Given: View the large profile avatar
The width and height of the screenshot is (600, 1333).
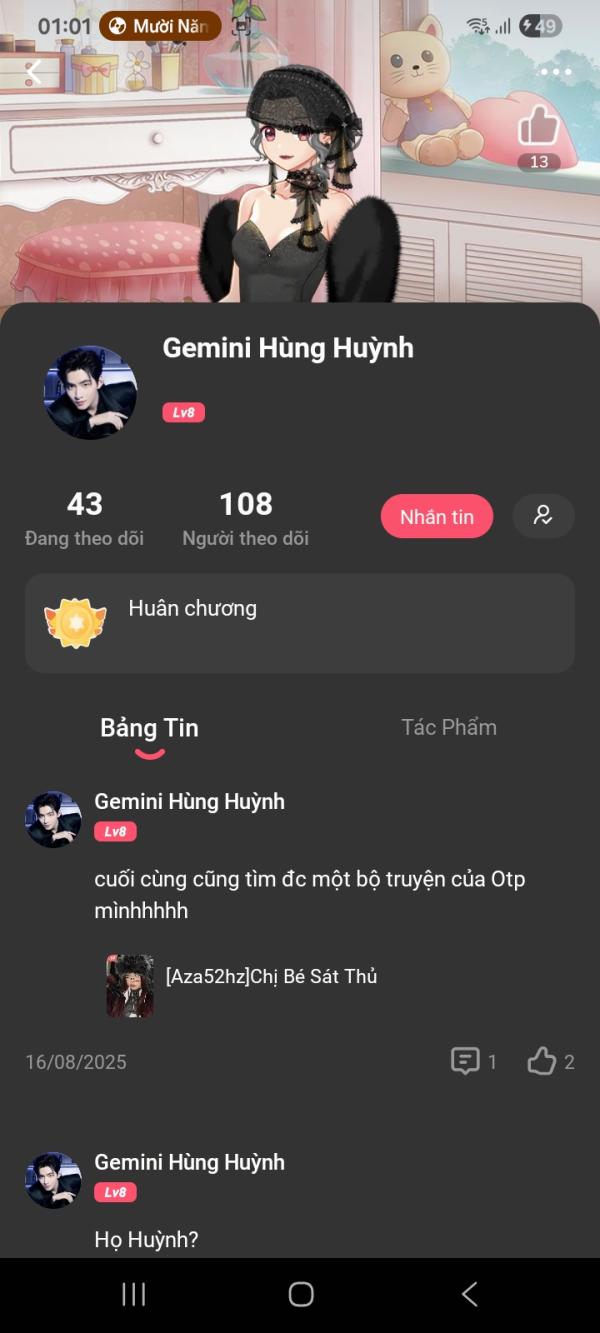Looking at the screenshot, I should (90, 393).
